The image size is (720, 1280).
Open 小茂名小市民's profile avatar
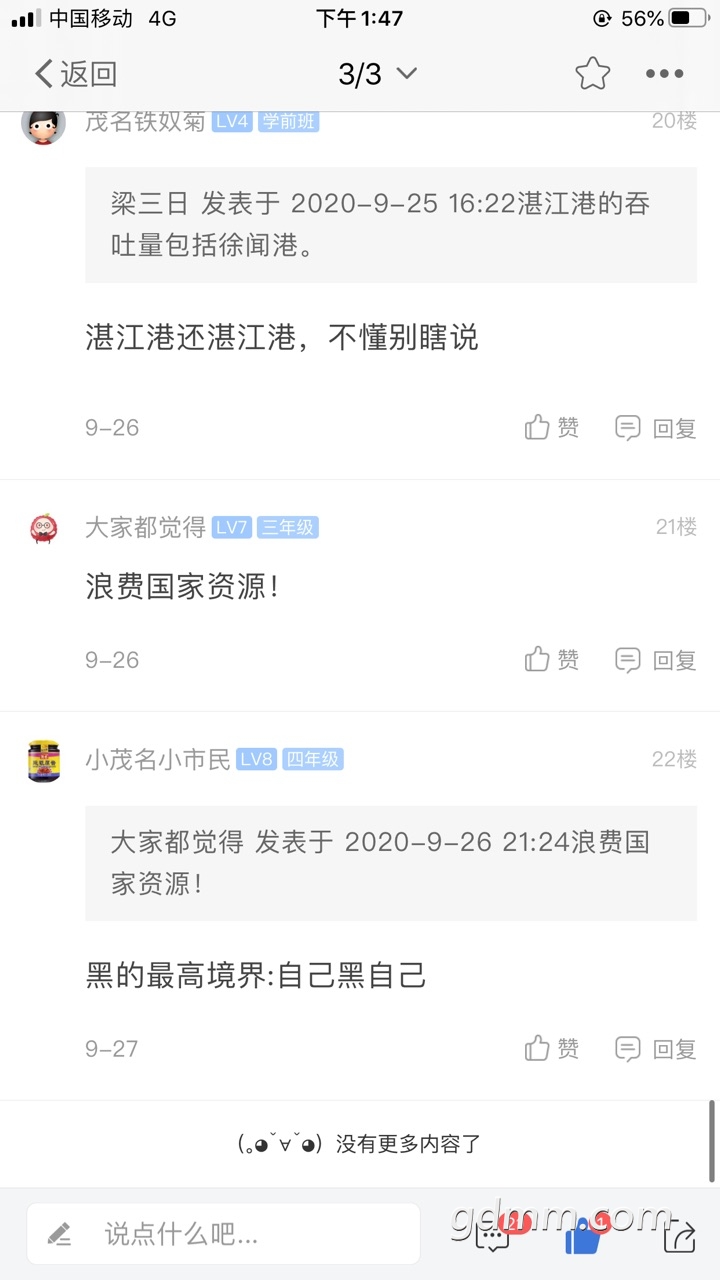tap(44, 760)
